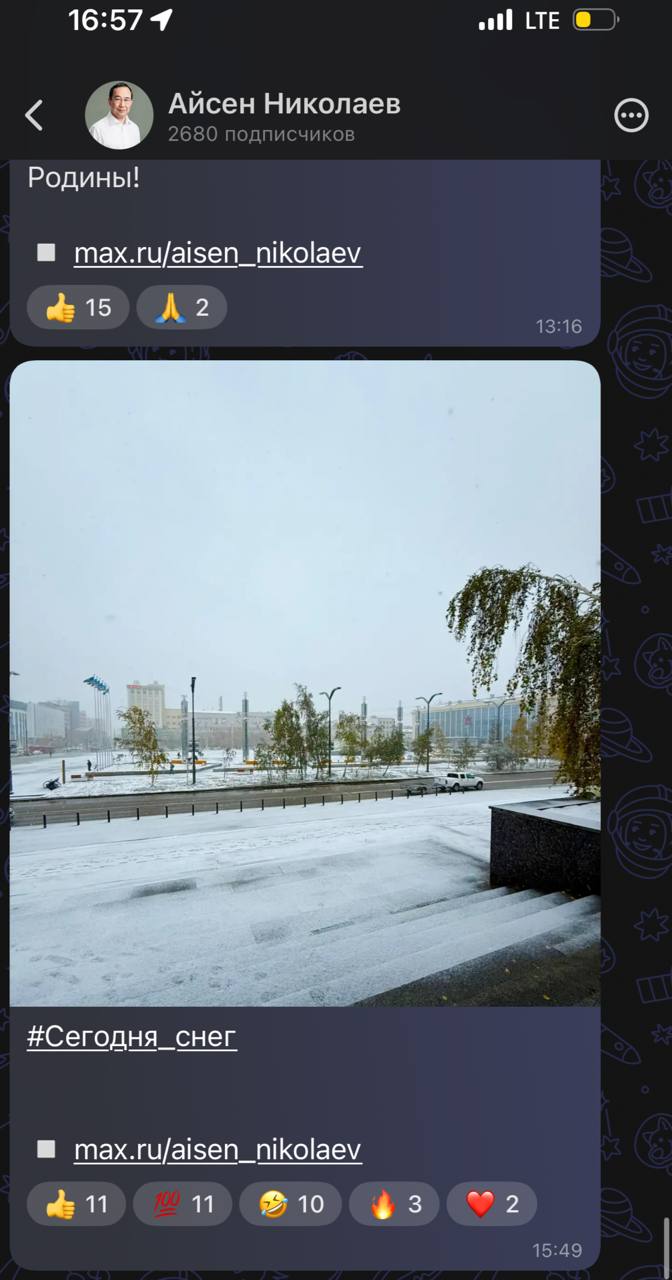672x1280 pixels.
Task: Tap the #Сегодня_снег hashtag
Action: pos(132,1037)
